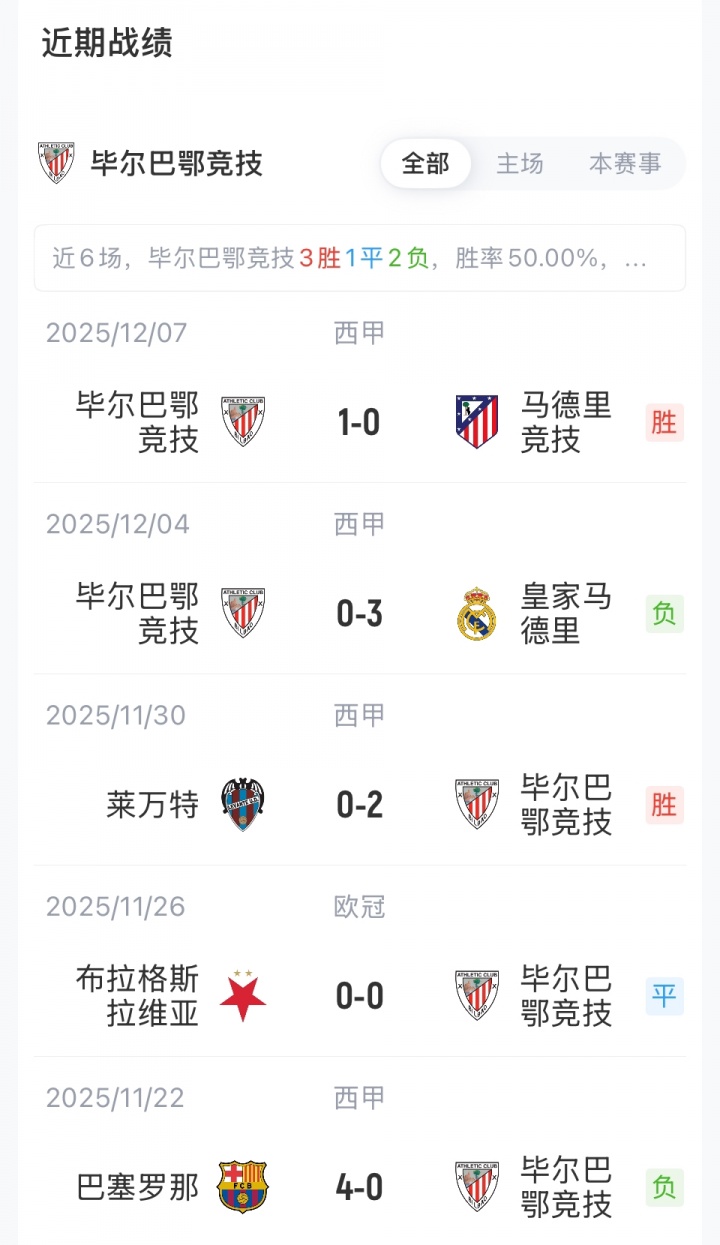Switch to the 主场 tab

[x=520, y=163]
